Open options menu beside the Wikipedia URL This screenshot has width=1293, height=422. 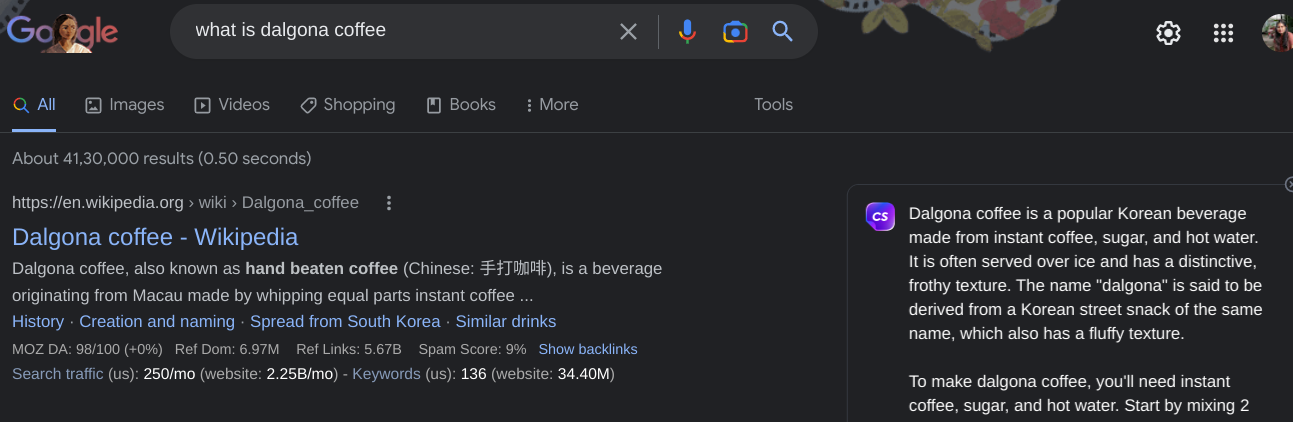[389, 203]
